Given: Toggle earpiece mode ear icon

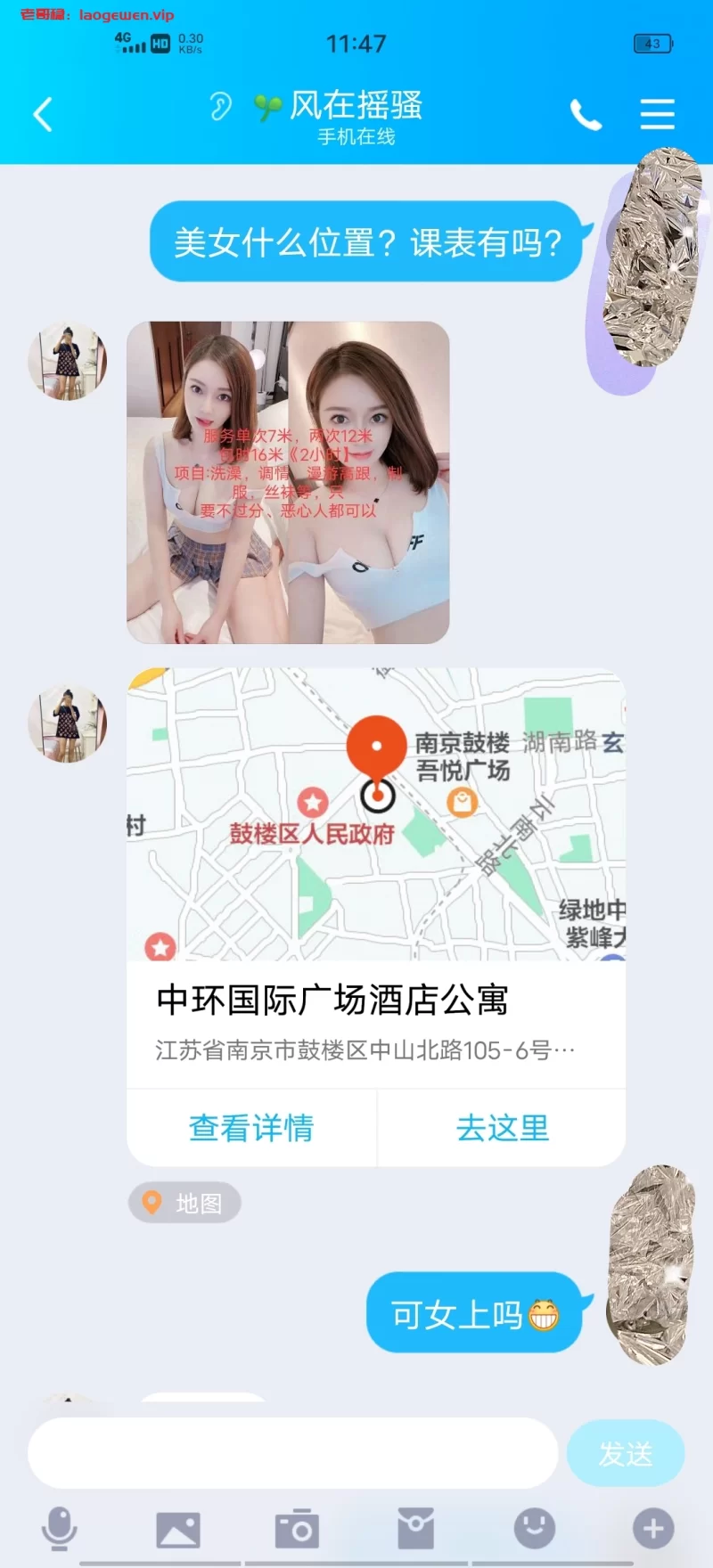Looking at the screenshot, I should coord(220,107).
